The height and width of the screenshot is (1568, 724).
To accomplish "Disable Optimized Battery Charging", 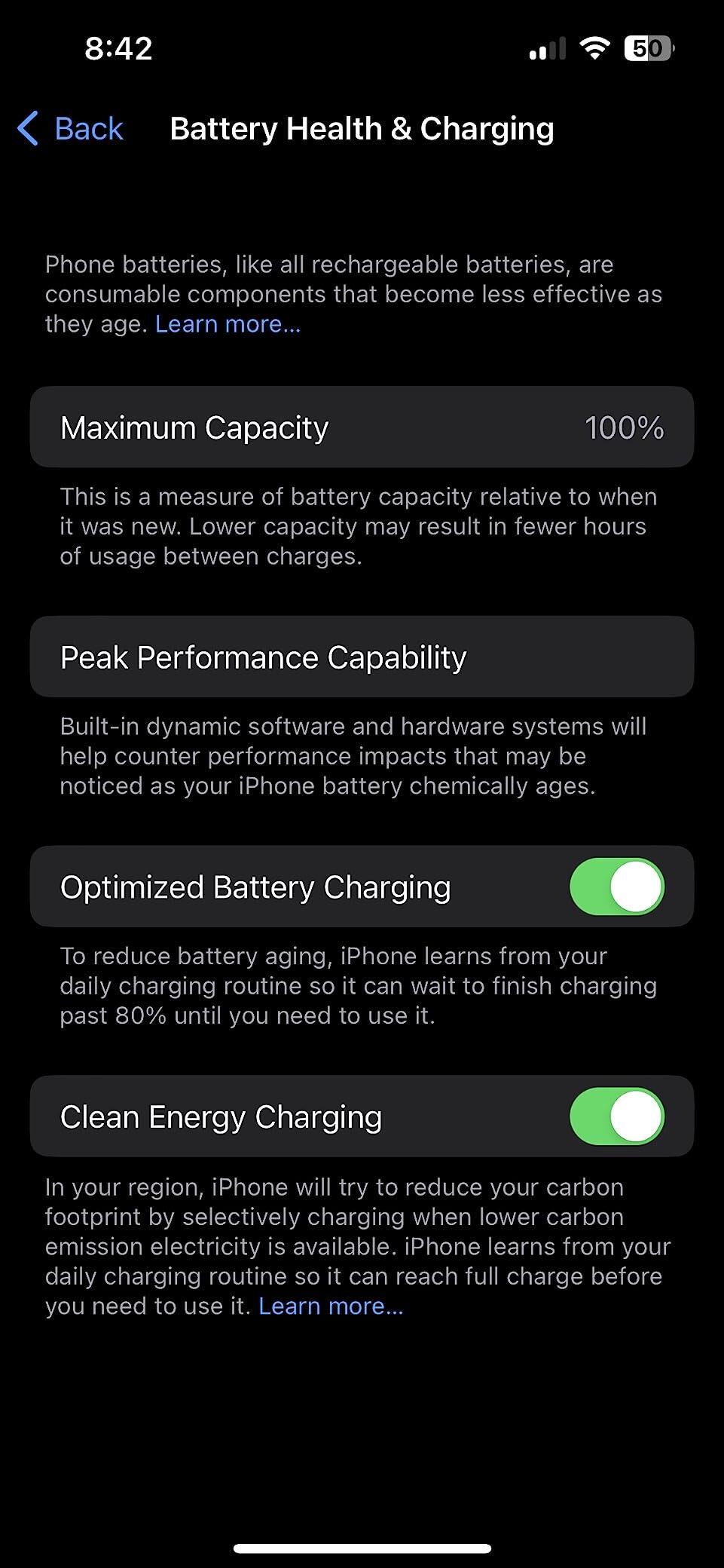I will [x=616, y=887].
